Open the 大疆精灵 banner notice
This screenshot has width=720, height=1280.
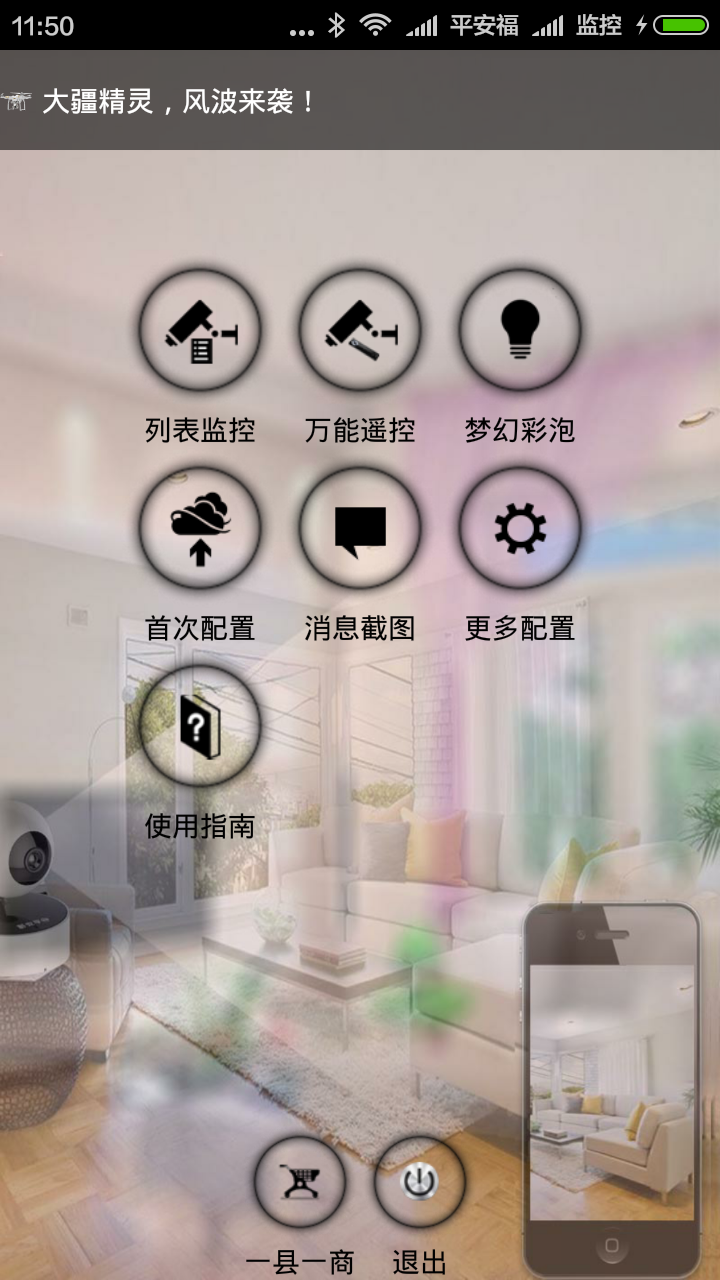tap(180, 101)
